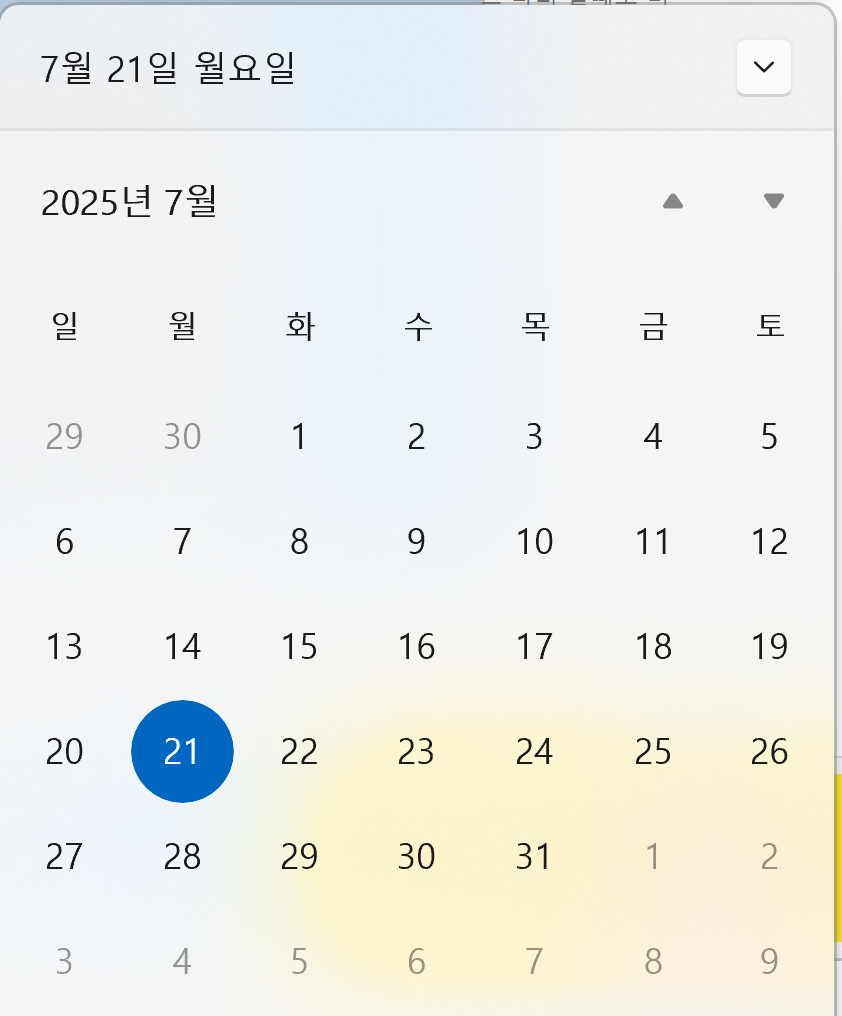
Task: Tap the greyed-out June 30 date
Action: (x=182, y=437)
